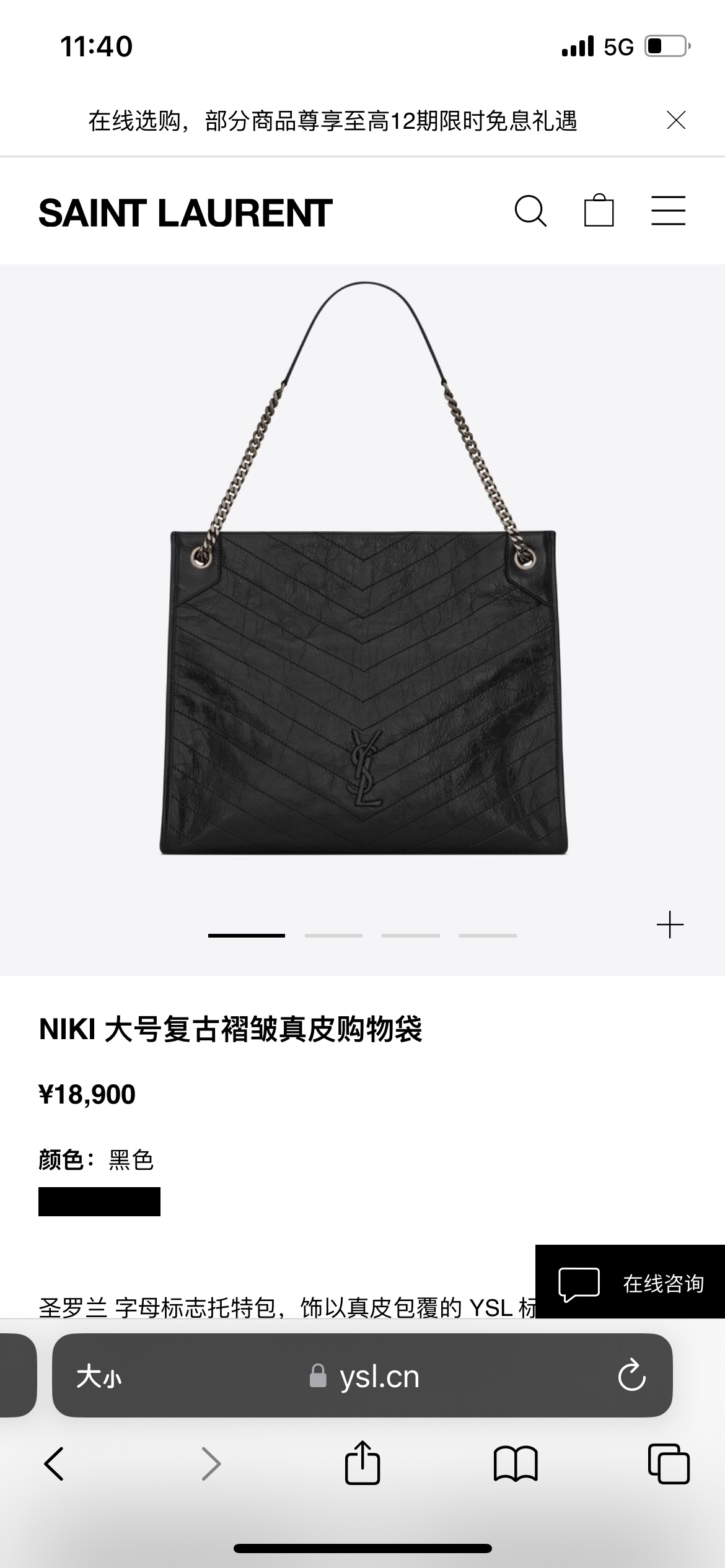Jump to the fourth image indicator
This screenshot has width=725, height=1568.
pos(488,935)
